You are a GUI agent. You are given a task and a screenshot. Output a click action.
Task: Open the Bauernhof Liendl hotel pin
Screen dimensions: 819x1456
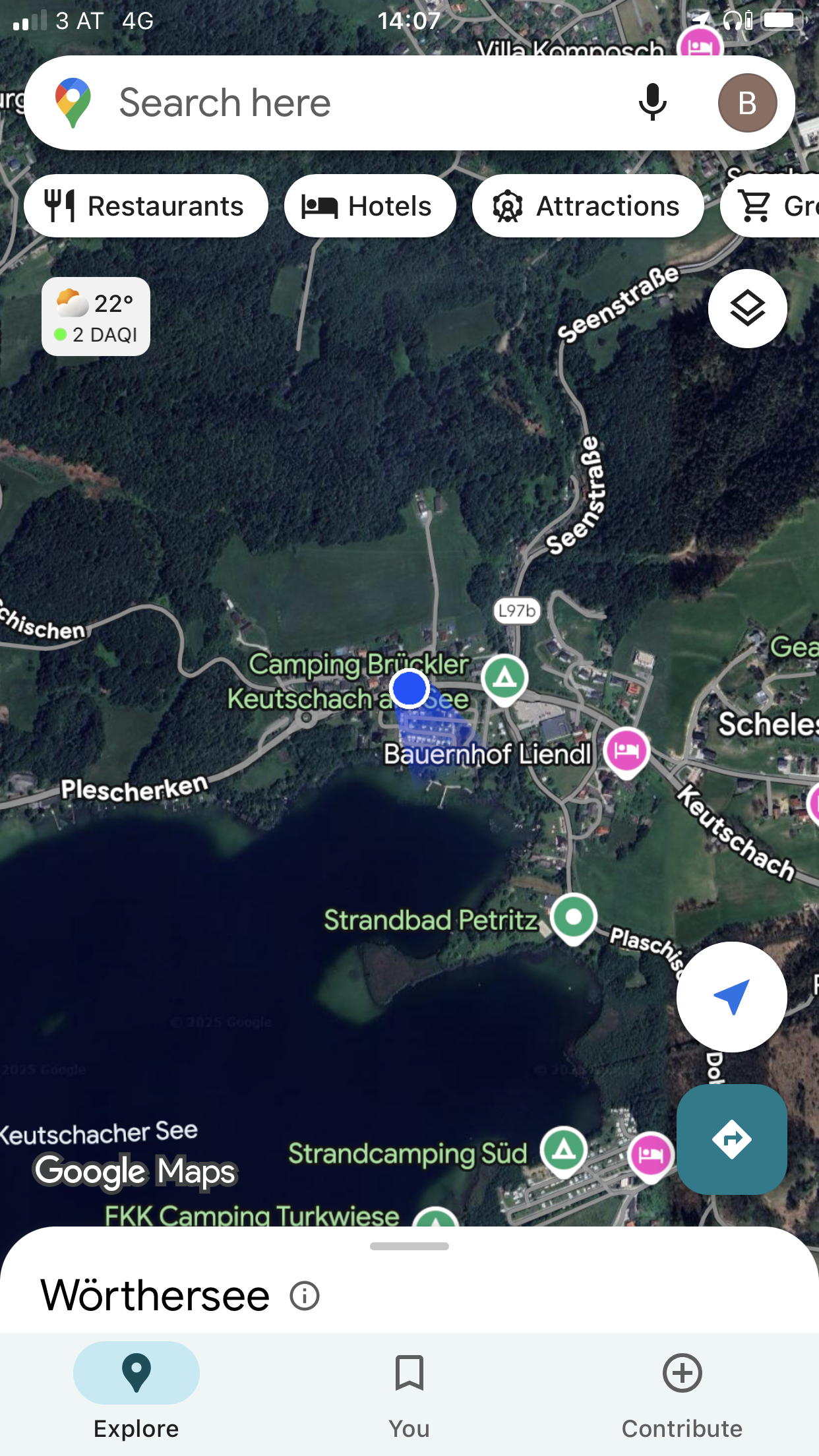[x=626, y=750]
